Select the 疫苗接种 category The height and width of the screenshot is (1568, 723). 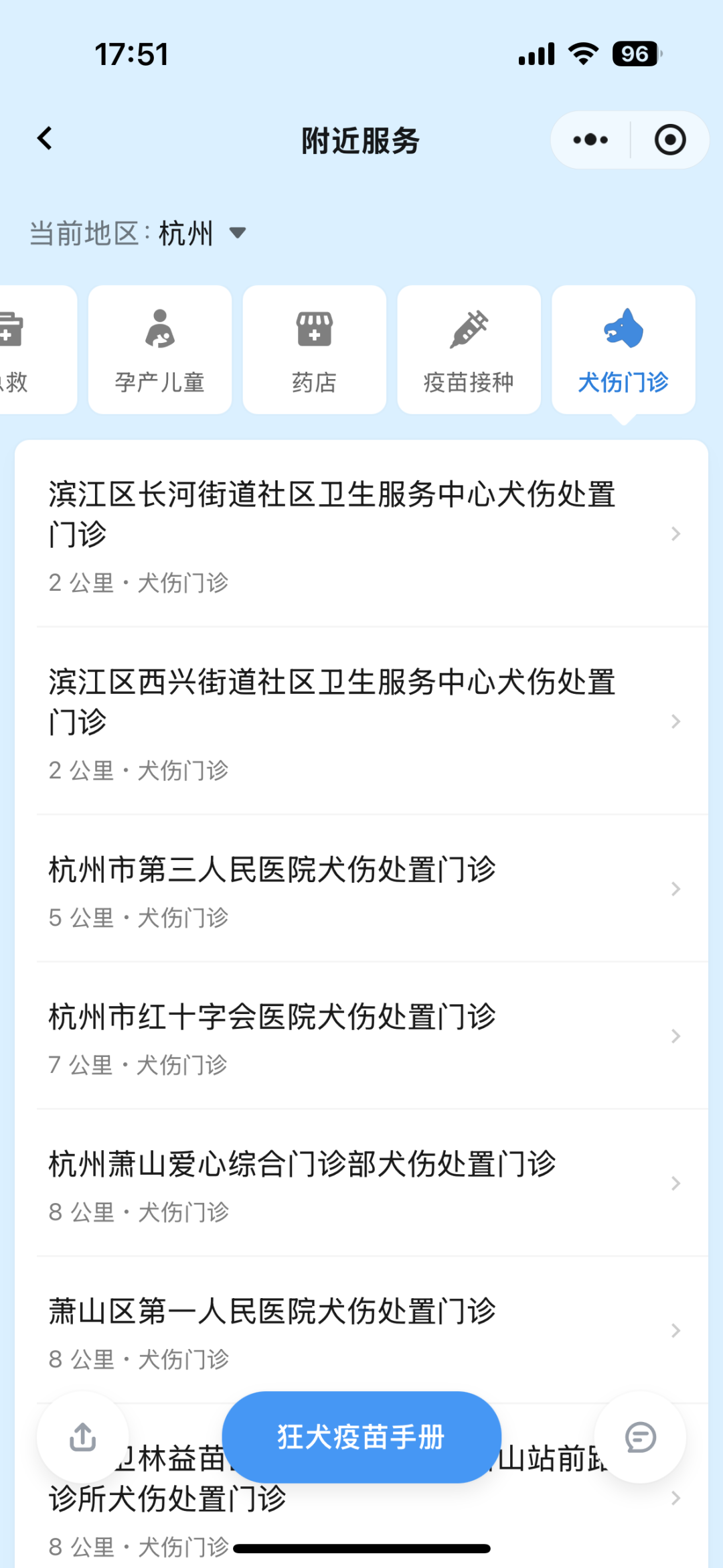(469, 350)
